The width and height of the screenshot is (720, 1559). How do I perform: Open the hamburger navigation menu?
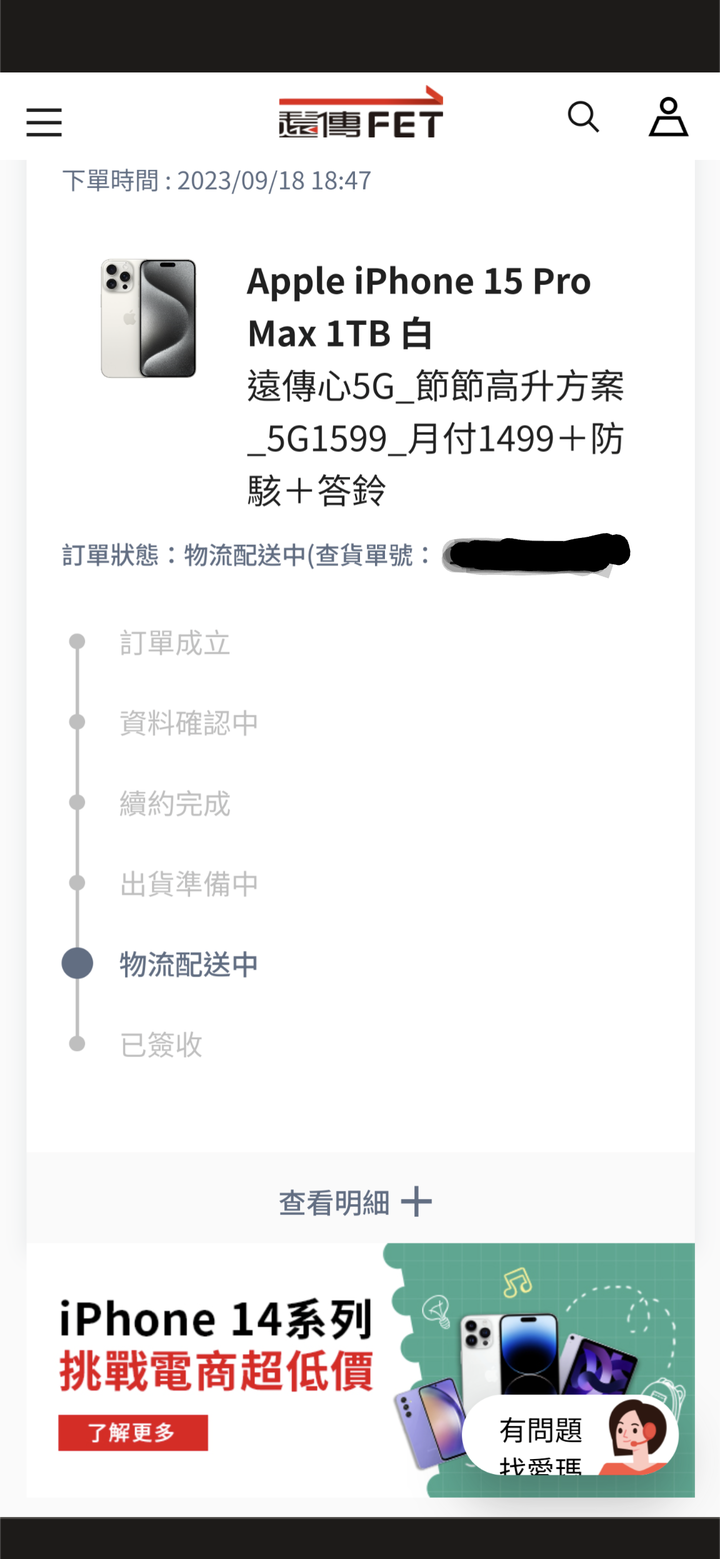[x=43, y=121]
